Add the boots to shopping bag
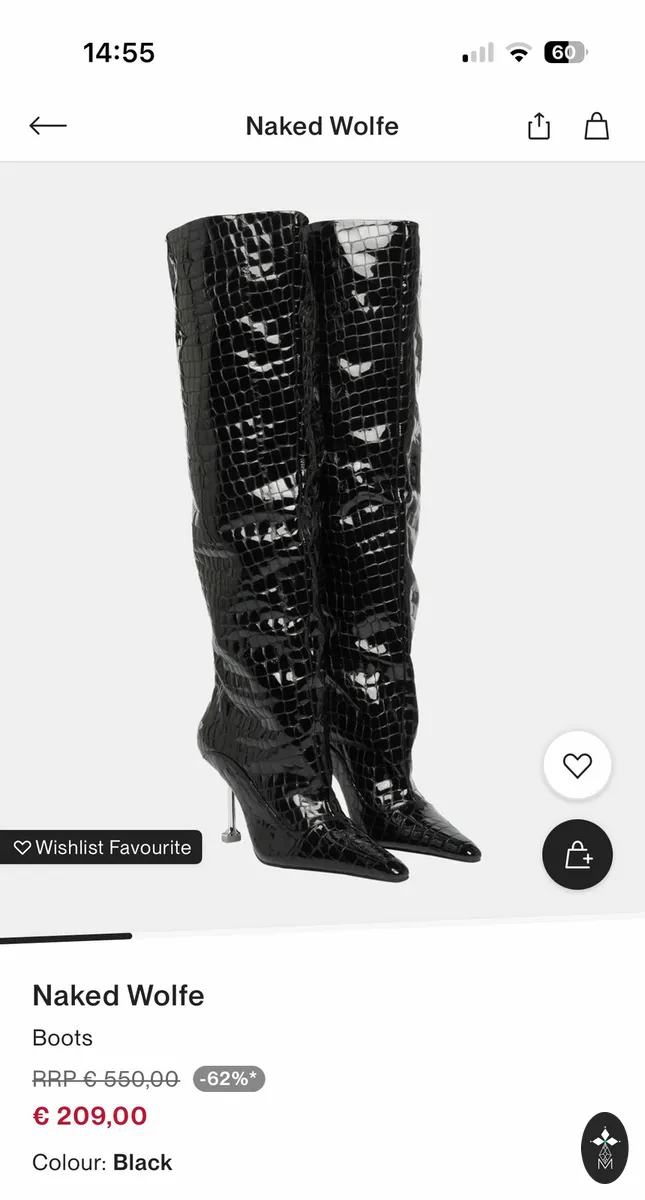 pos(577,855)
